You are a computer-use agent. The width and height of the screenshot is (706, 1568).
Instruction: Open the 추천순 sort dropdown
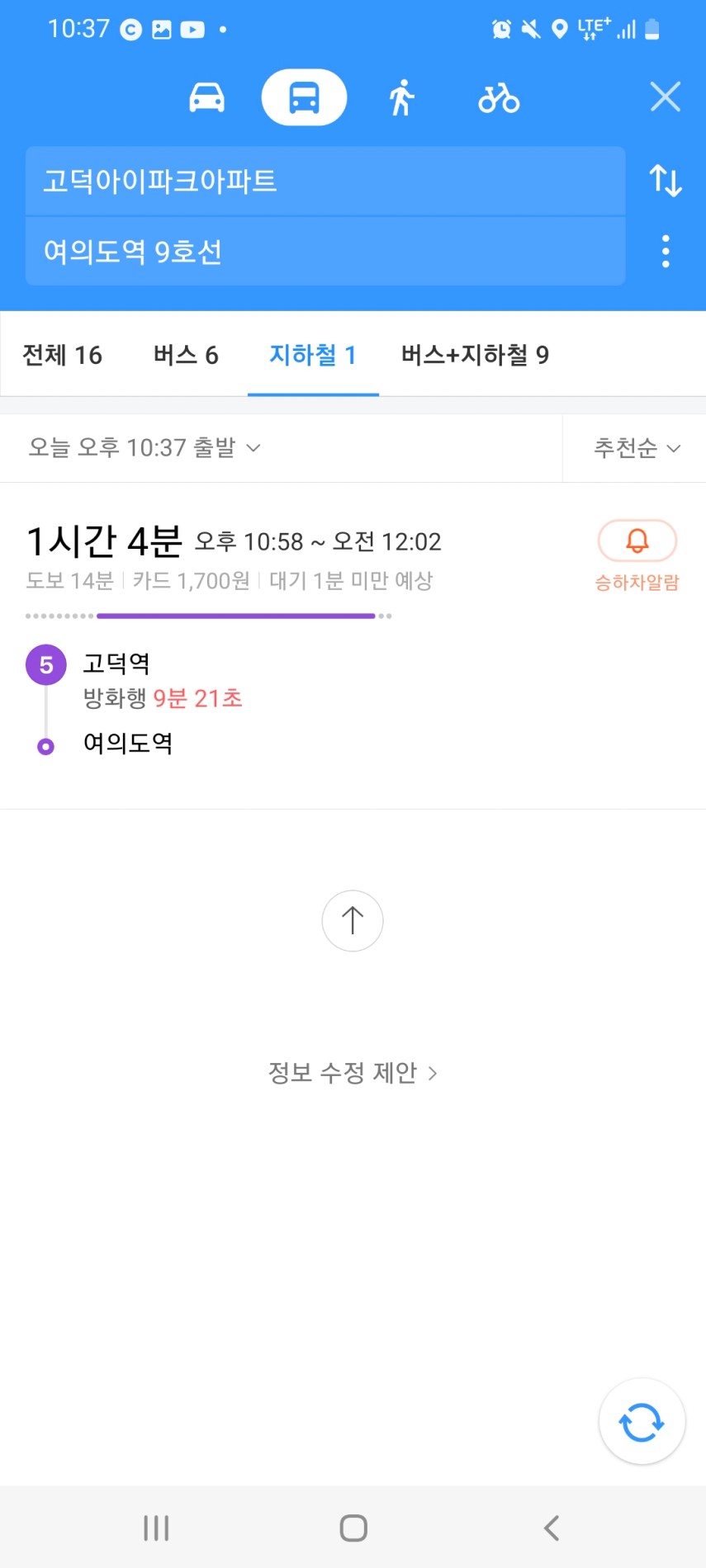click(637, 448)
